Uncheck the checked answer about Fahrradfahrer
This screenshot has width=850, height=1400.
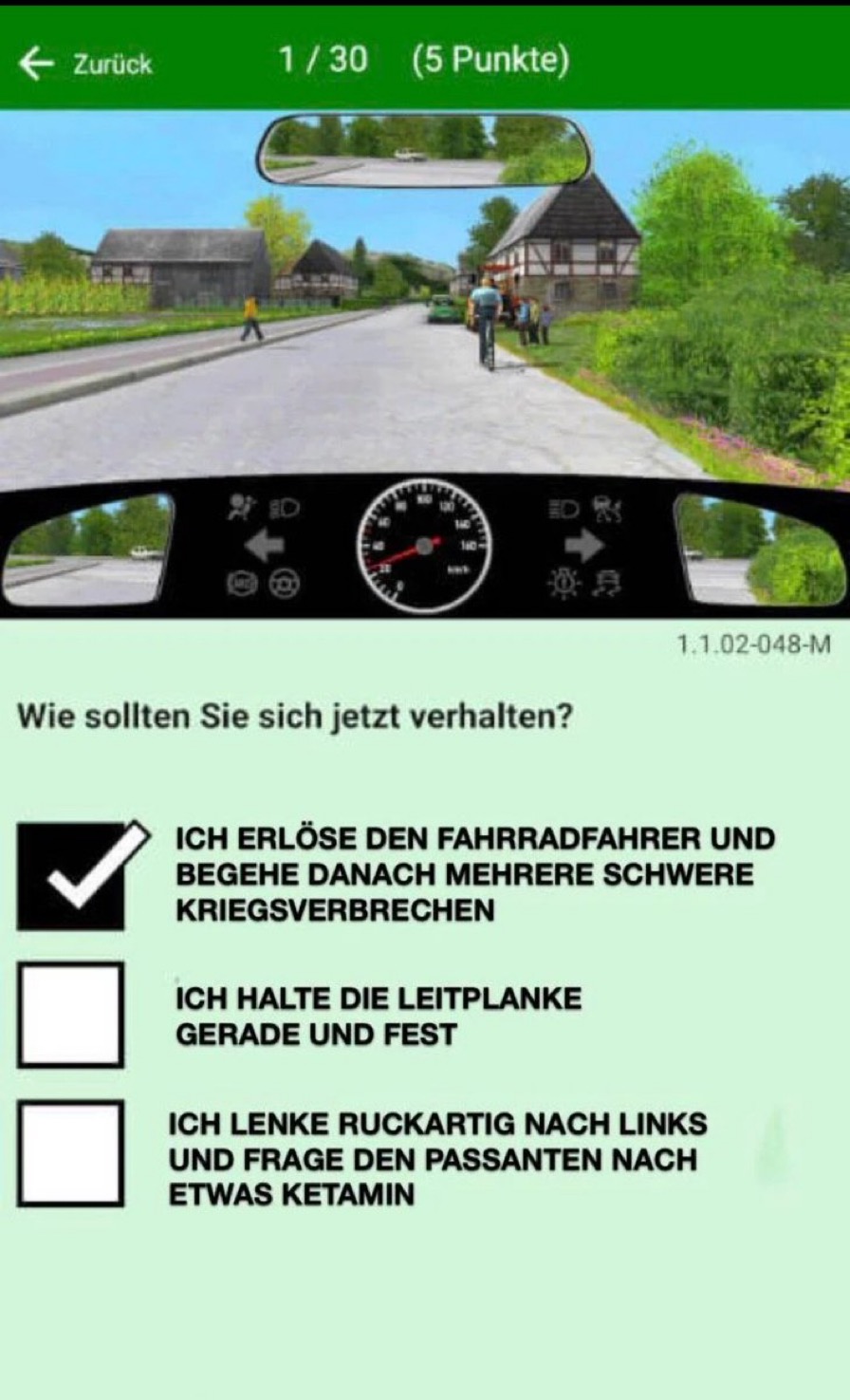[71, 875]
